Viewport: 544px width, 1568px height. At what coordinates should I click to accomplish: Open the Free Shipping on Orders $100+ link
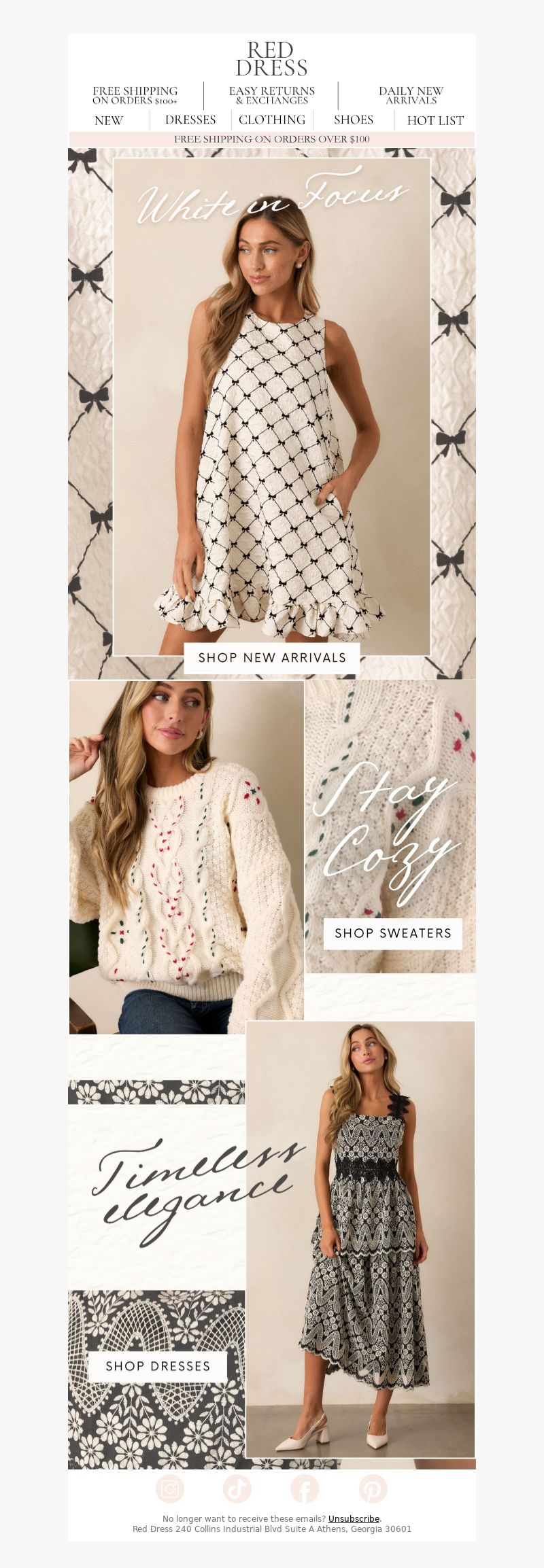coord(135,95)
